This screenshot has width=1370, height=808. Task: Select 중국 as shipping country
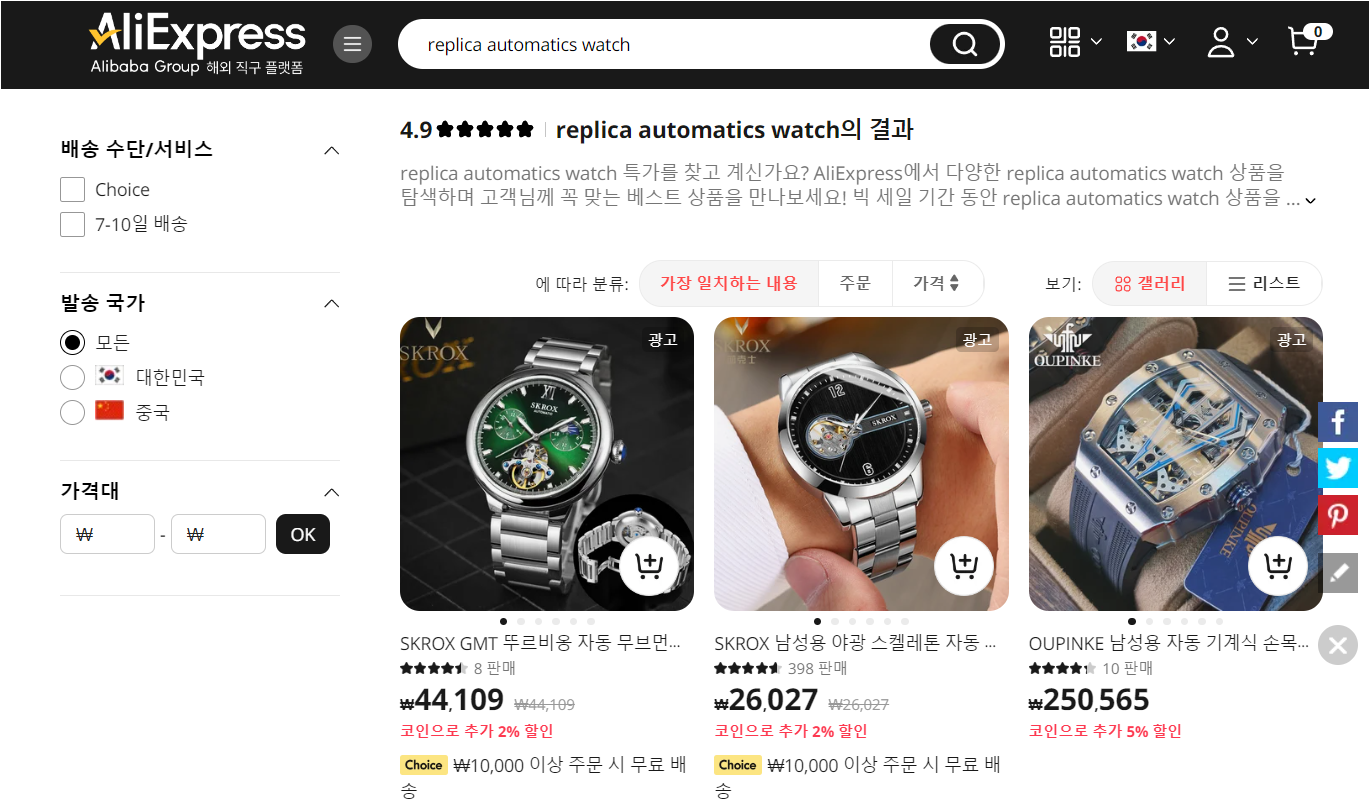72,412
